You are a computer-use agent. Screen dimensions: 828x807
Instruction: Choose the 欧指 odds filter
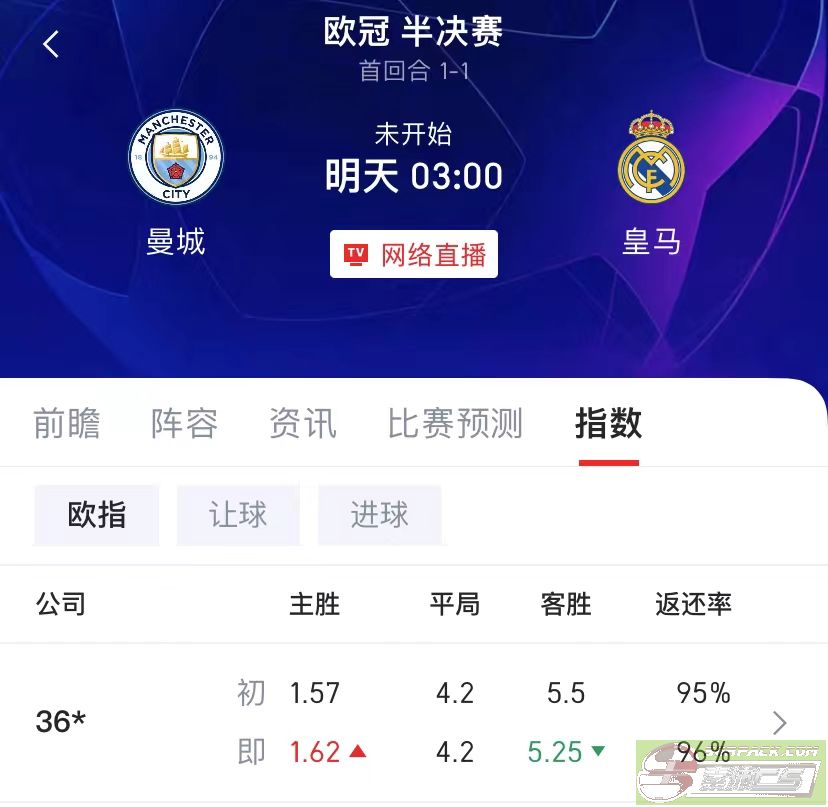coord(97,515)
